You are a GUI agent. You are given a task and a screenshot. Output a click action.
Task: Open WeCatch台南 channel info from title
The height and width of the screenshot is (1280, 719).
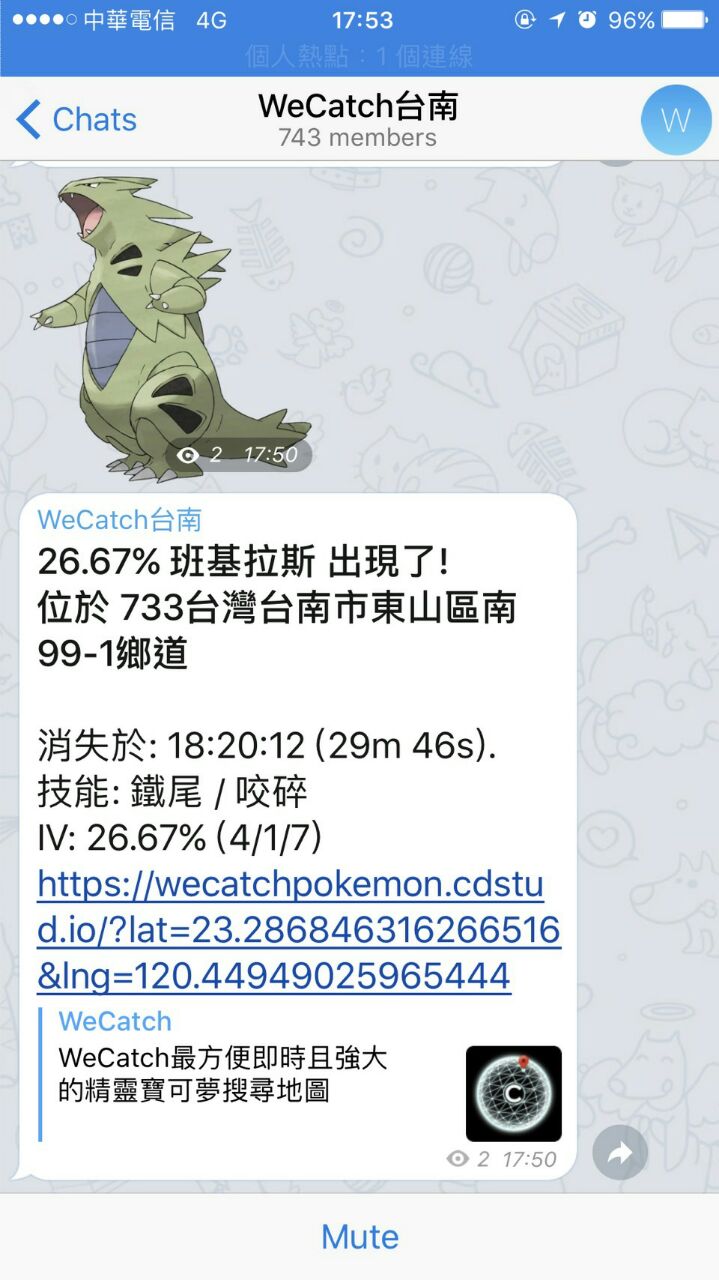click(x=358, y=118)
